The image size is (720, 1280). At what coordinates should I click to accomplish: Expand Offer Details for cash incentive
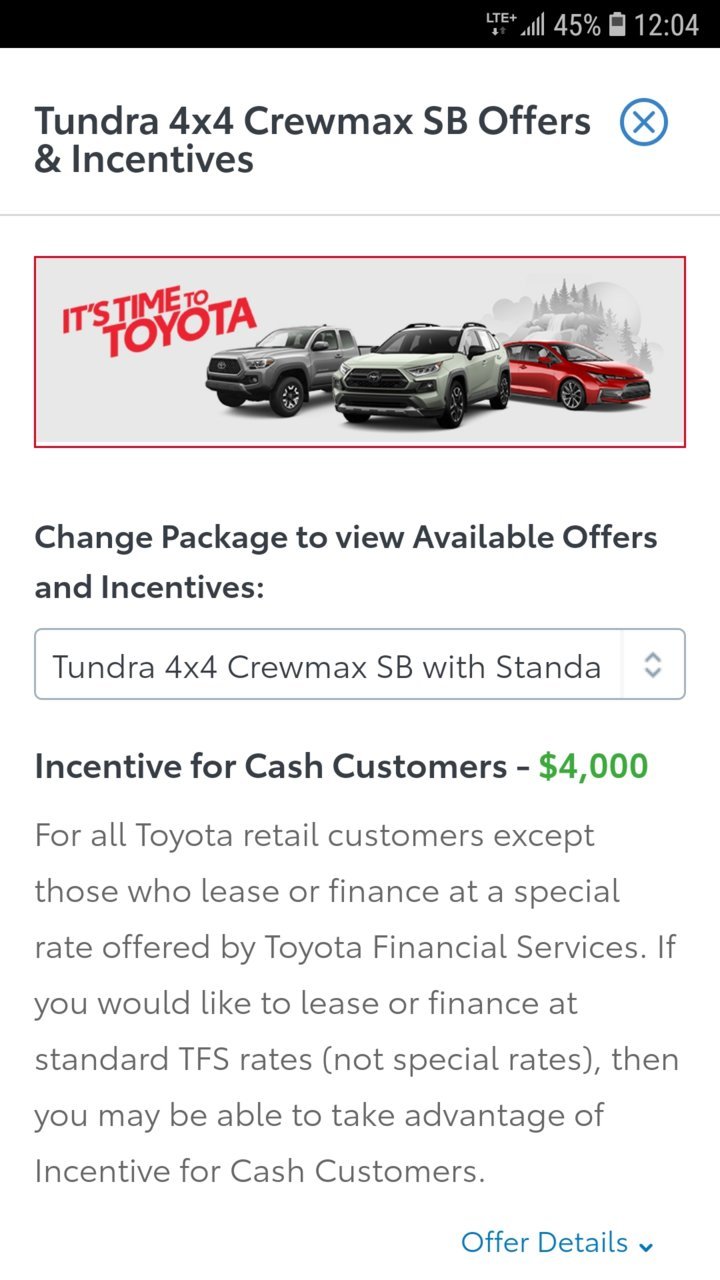(x=556, y=1243)
